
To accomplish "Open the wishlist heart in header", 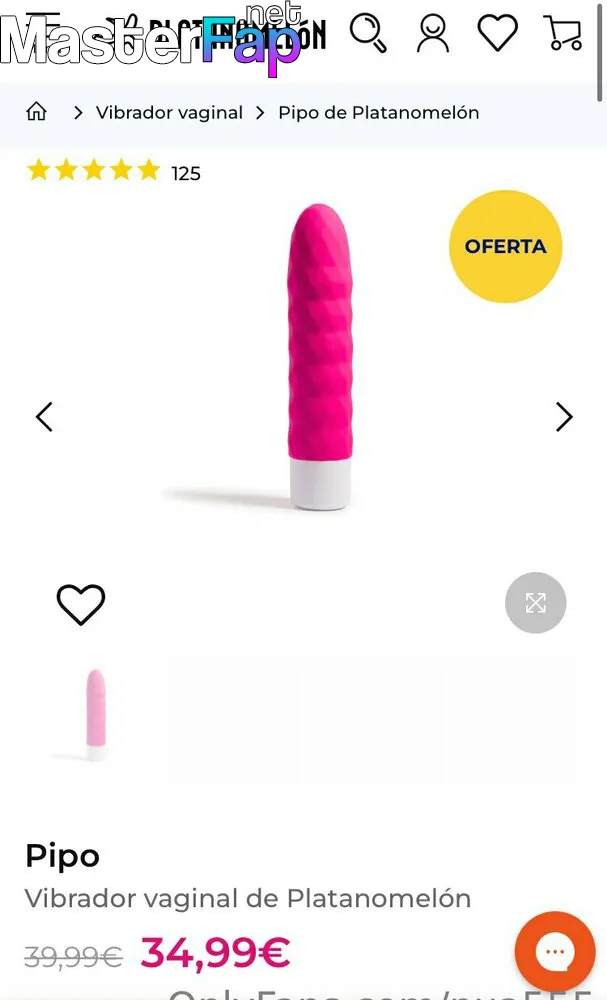I will click(497, 33).
